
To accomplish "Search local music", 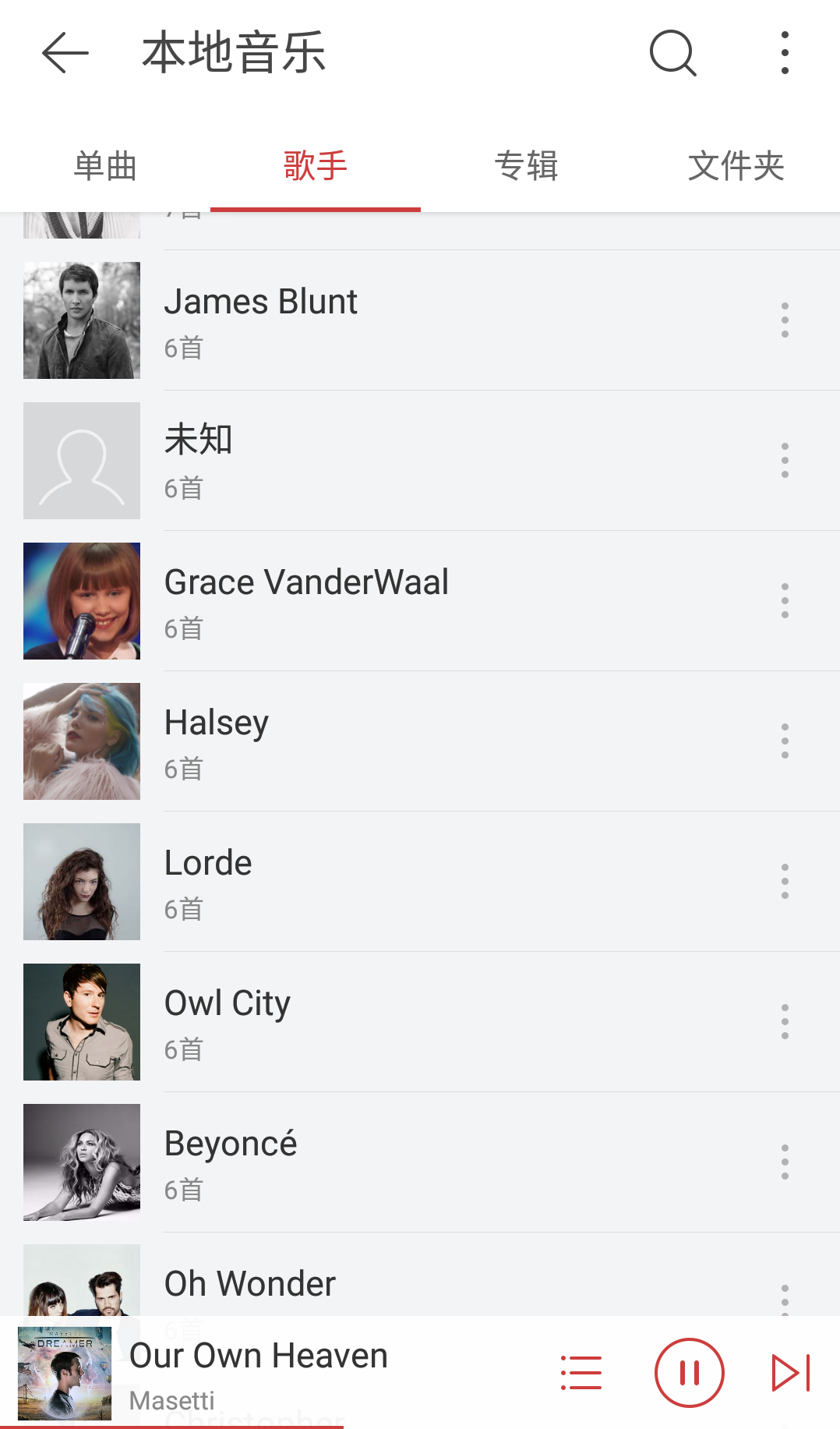I will coord(672,53).
